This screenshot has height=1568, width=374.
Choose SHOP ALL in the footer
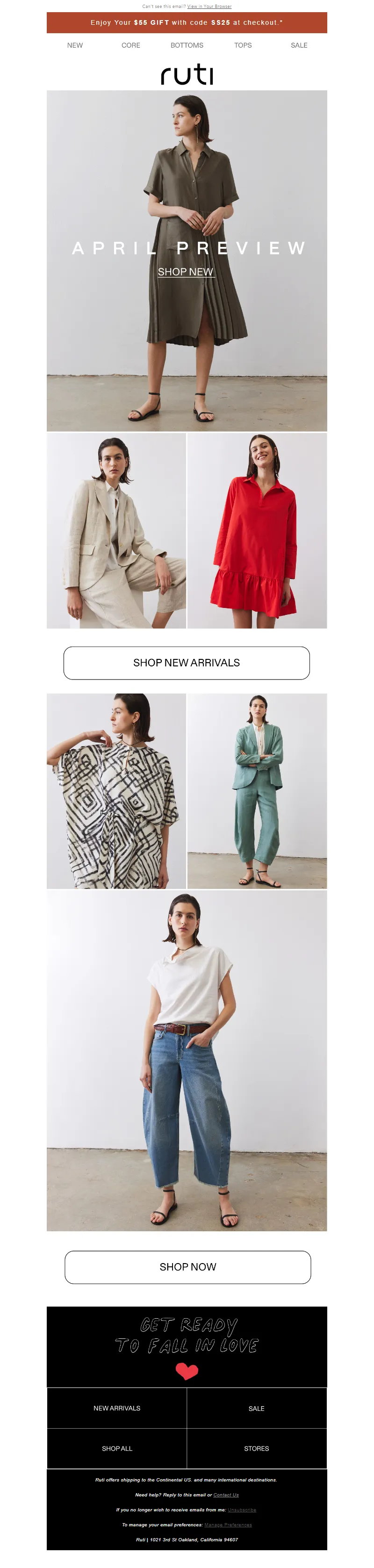117,1448
